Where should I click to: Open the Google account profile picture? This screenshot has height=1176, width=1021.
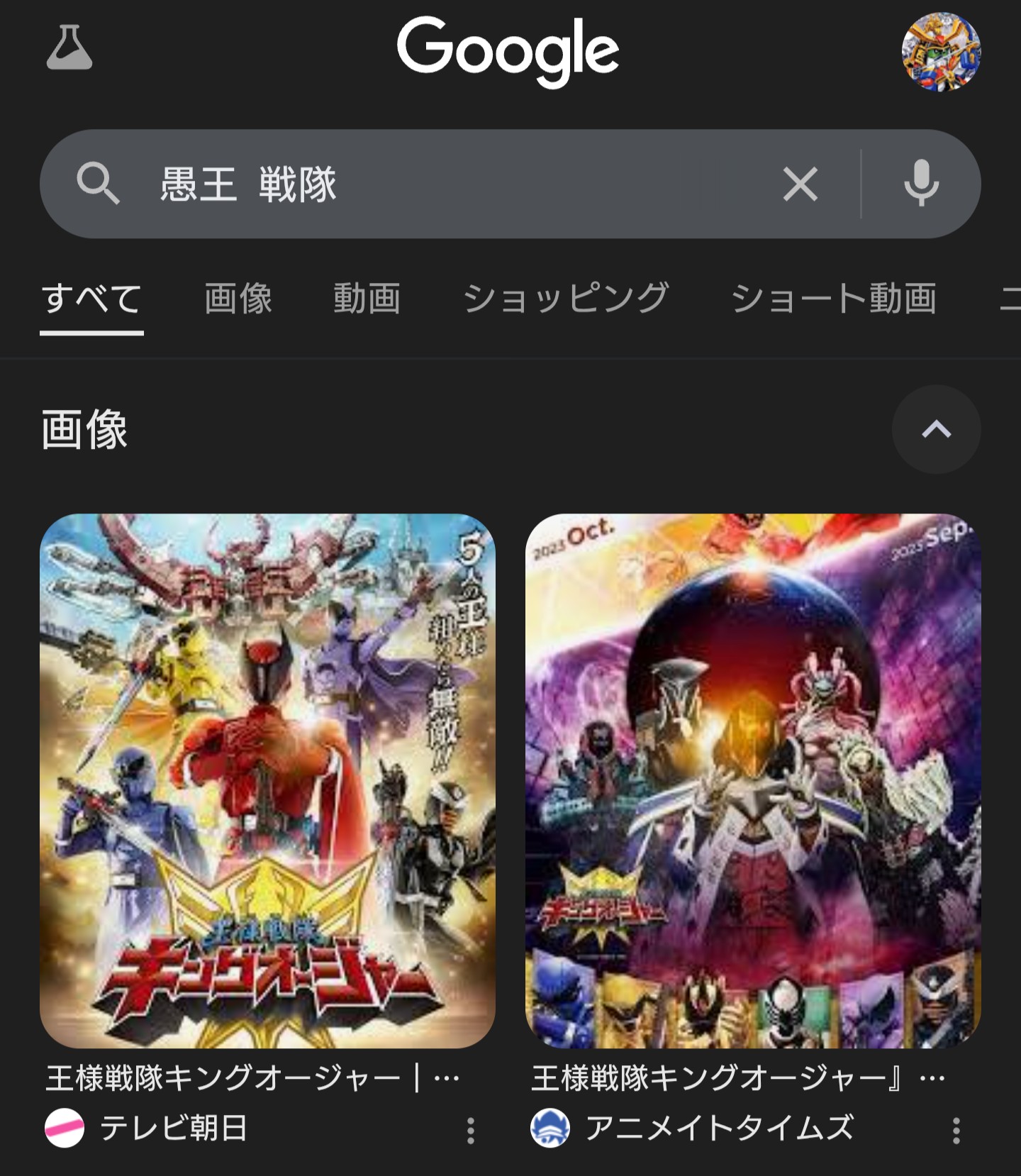[x=941, y=51]
